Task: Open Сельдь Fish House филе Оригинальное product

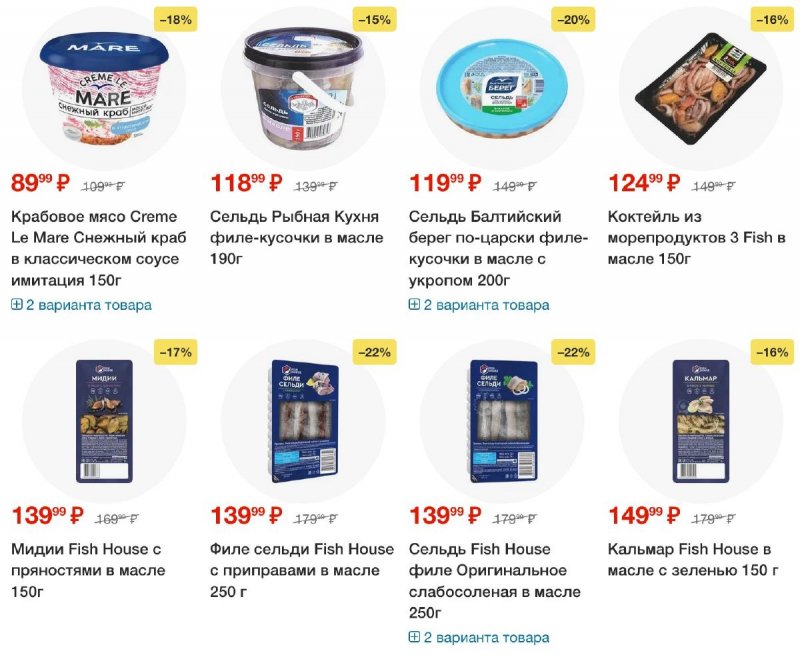Action: 488,570
